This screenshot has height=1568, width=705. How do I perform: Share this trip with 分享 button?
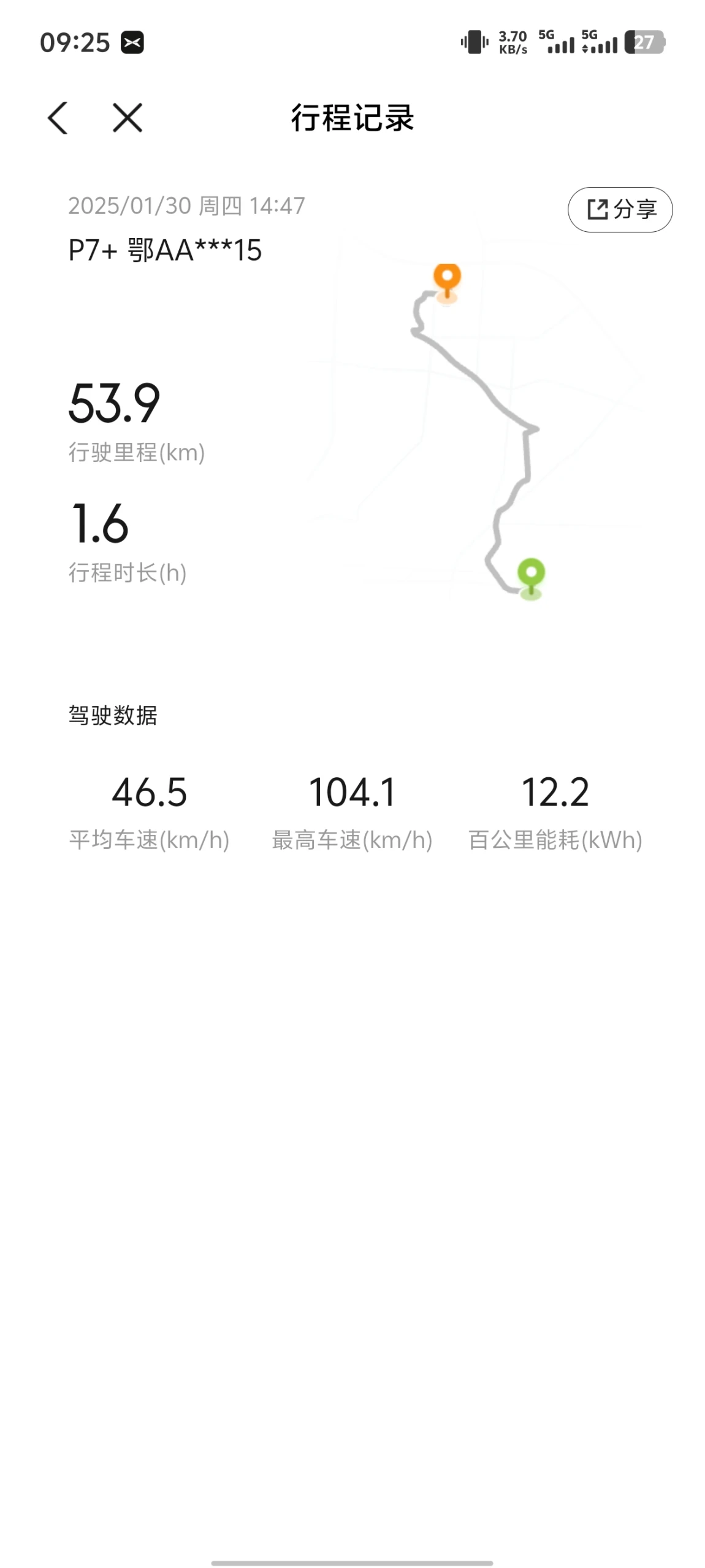pyautogui.click(x=620, y=210)
